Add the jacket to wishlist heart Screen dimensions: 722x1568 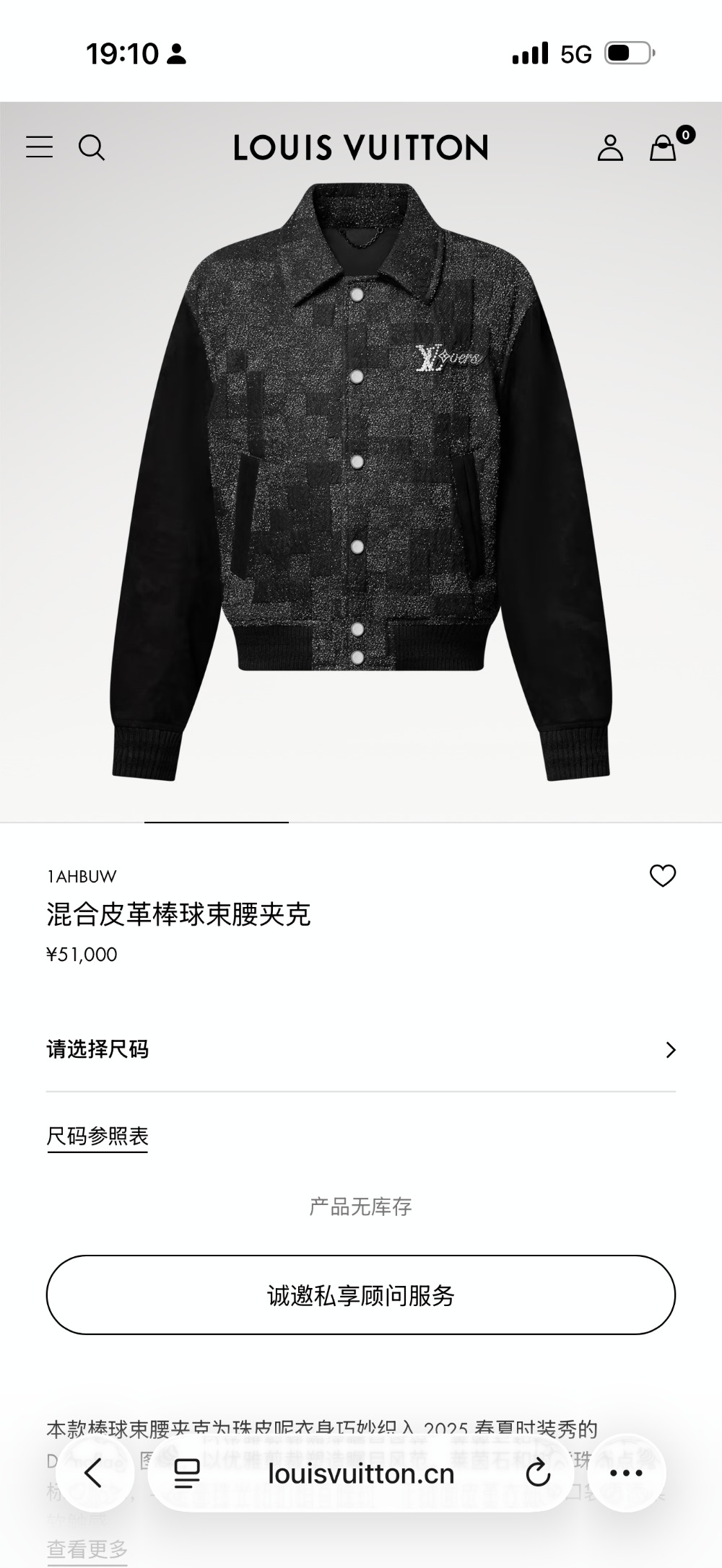click(x=663, y=875)
